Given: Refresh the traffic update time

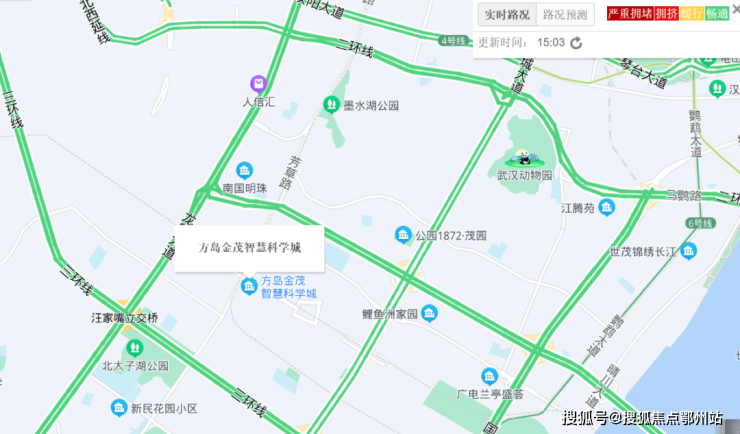Looking at the screenshot, I should 576,43.
